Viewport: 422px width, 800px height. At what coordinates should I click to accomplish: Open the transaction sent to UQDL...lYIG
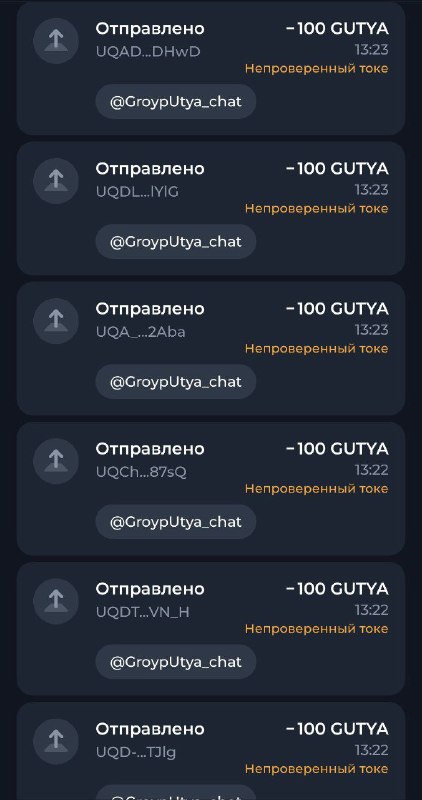pos(211,208)
